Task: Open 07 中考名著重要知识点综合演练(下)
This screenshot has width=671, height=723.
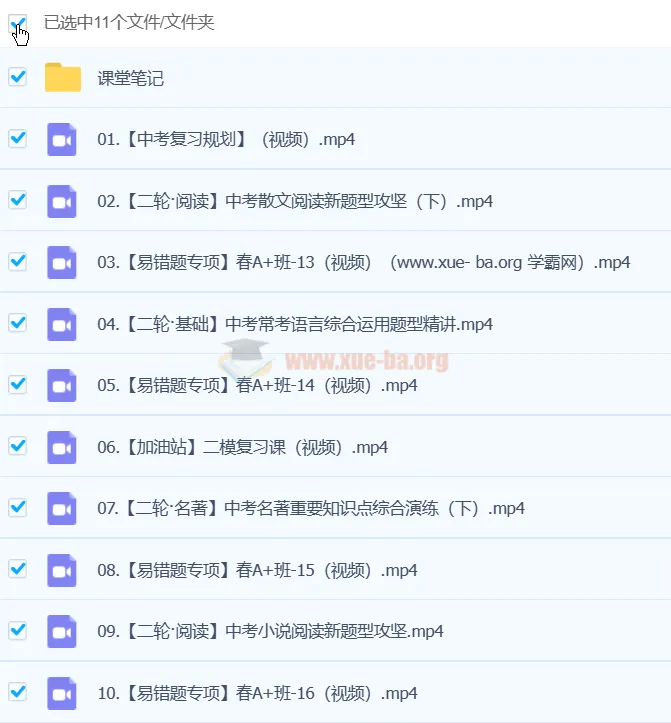Action: (x=311, y=508)
